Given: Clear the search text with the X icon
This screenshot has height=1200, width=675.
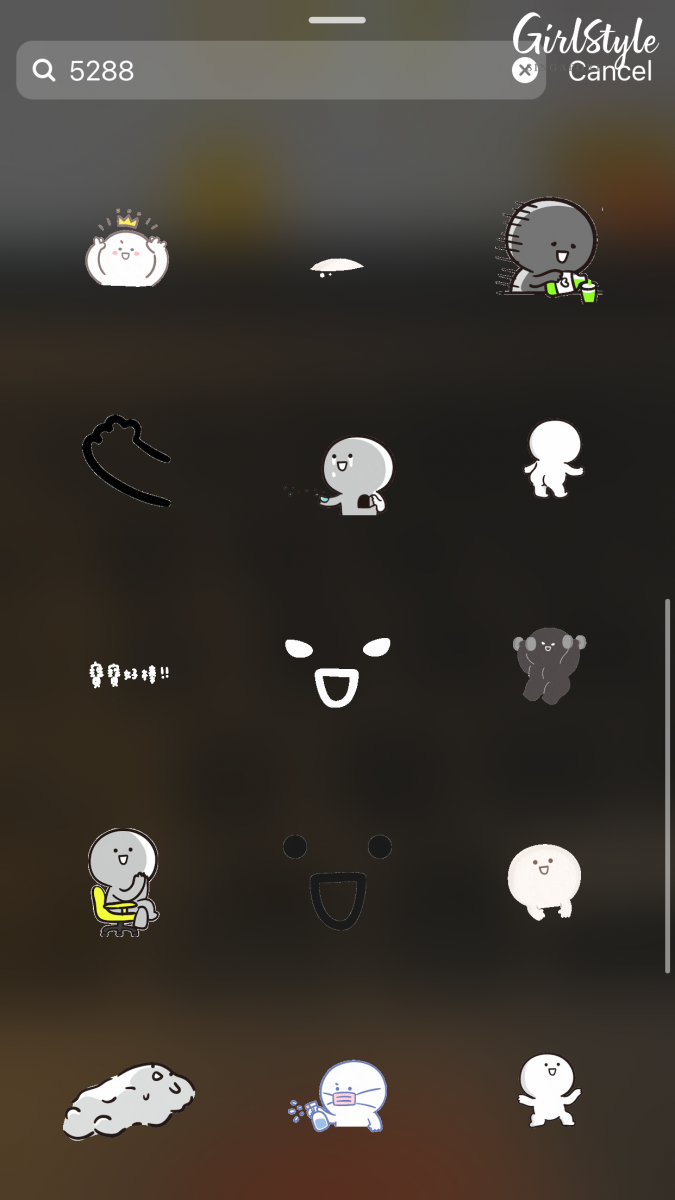Looking at the screenshot, I should coord(524,70).
